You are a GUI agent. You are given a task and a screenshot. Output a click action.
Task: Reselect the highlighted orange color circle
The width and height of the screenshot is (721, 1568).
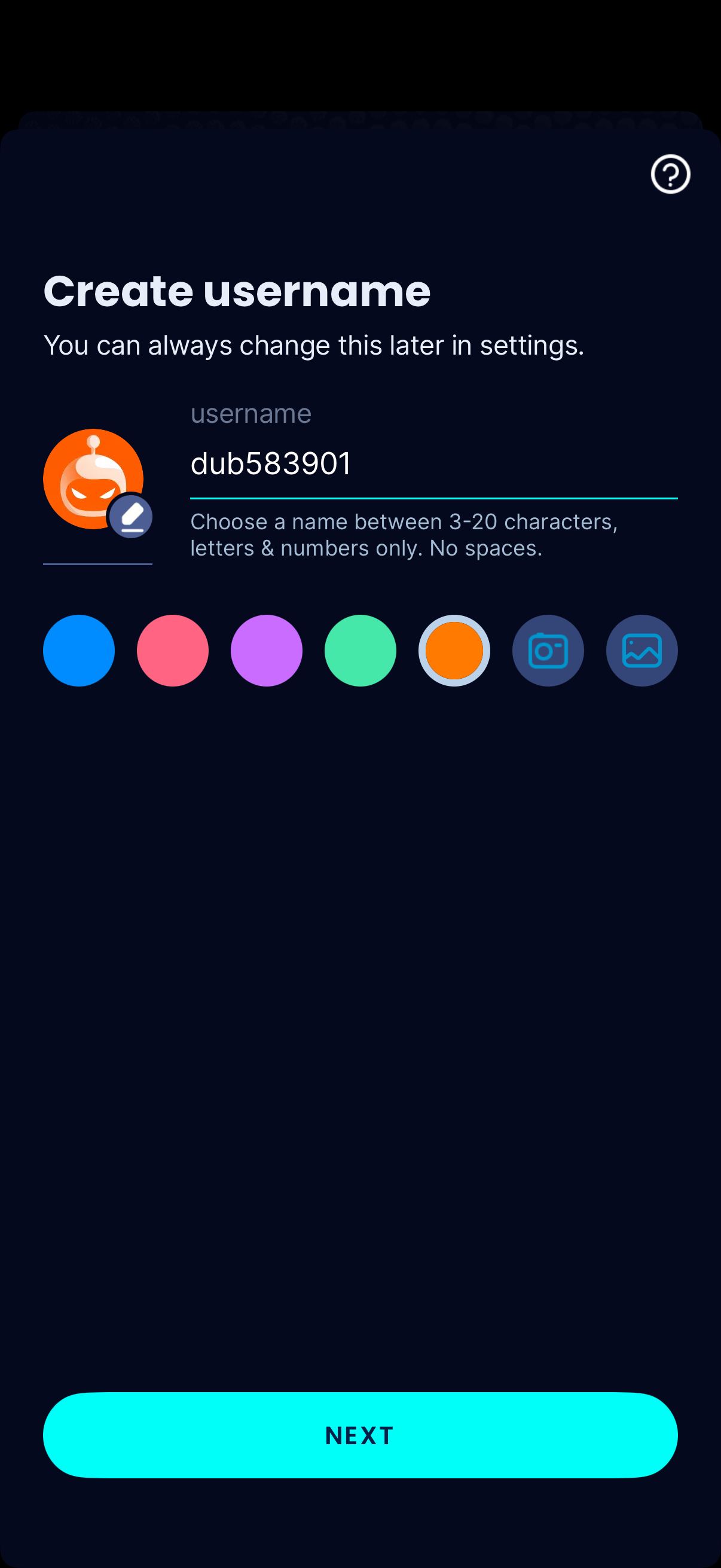coord(453,650)
